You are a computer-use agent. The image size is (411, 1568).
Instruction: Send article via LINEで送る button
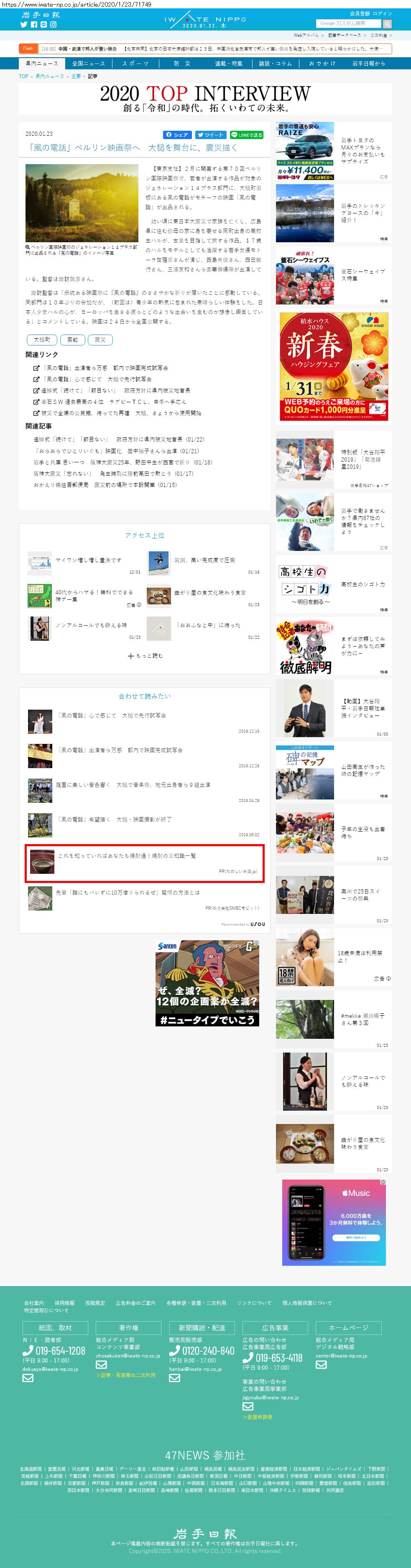coord(247,134)
